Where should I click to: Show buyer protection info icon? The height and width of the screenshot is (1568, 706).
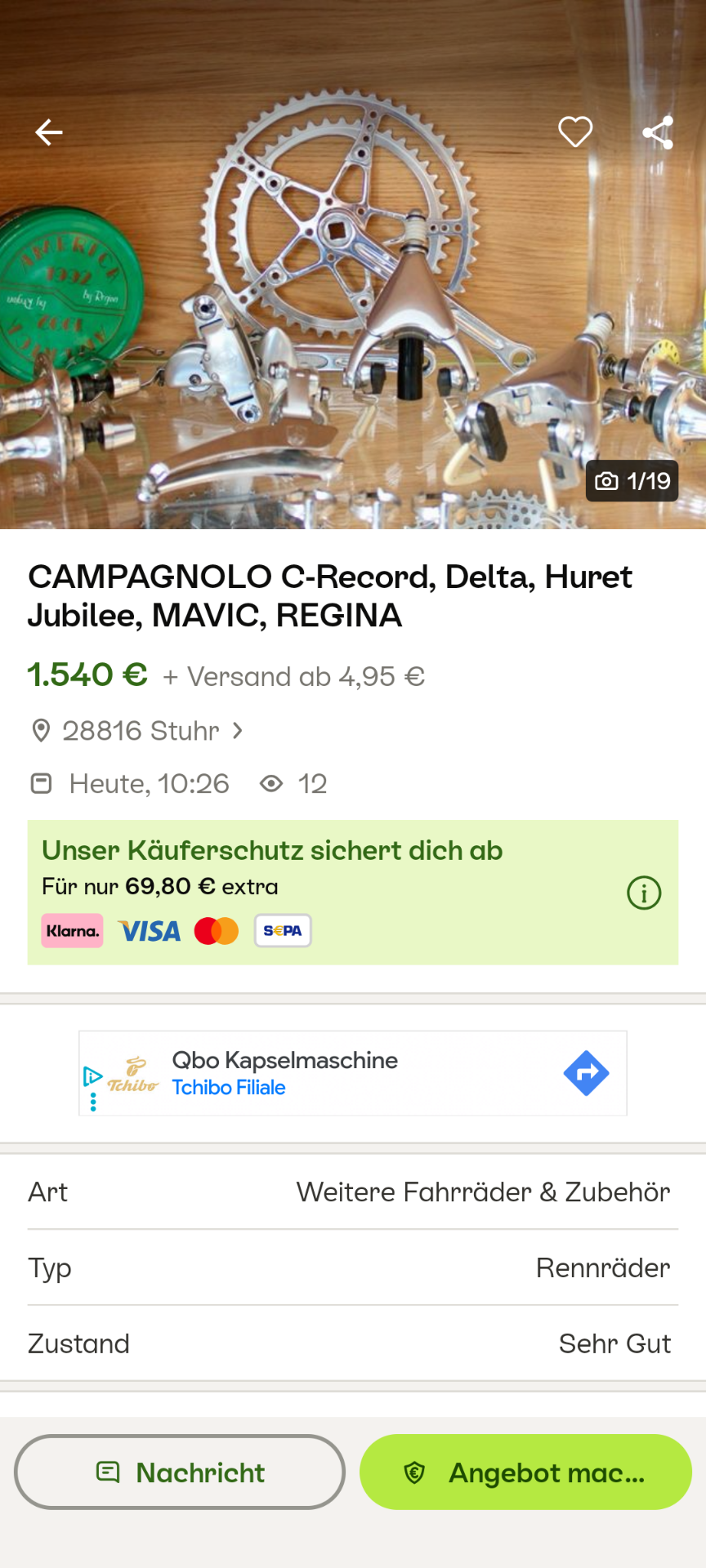[644, 893]
